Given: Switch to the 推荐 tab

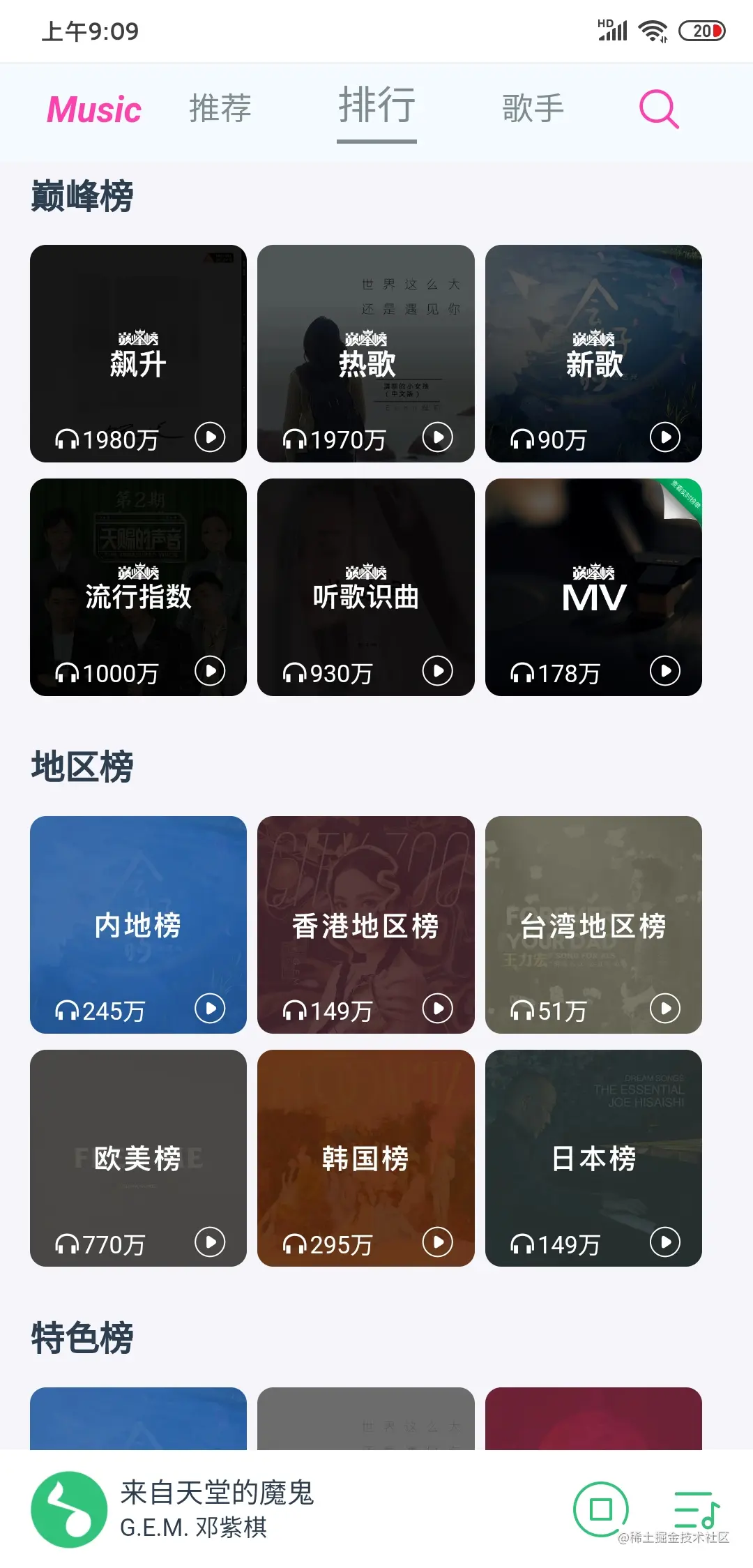Looking at the screenshot, I should click(x=220, y=109).
